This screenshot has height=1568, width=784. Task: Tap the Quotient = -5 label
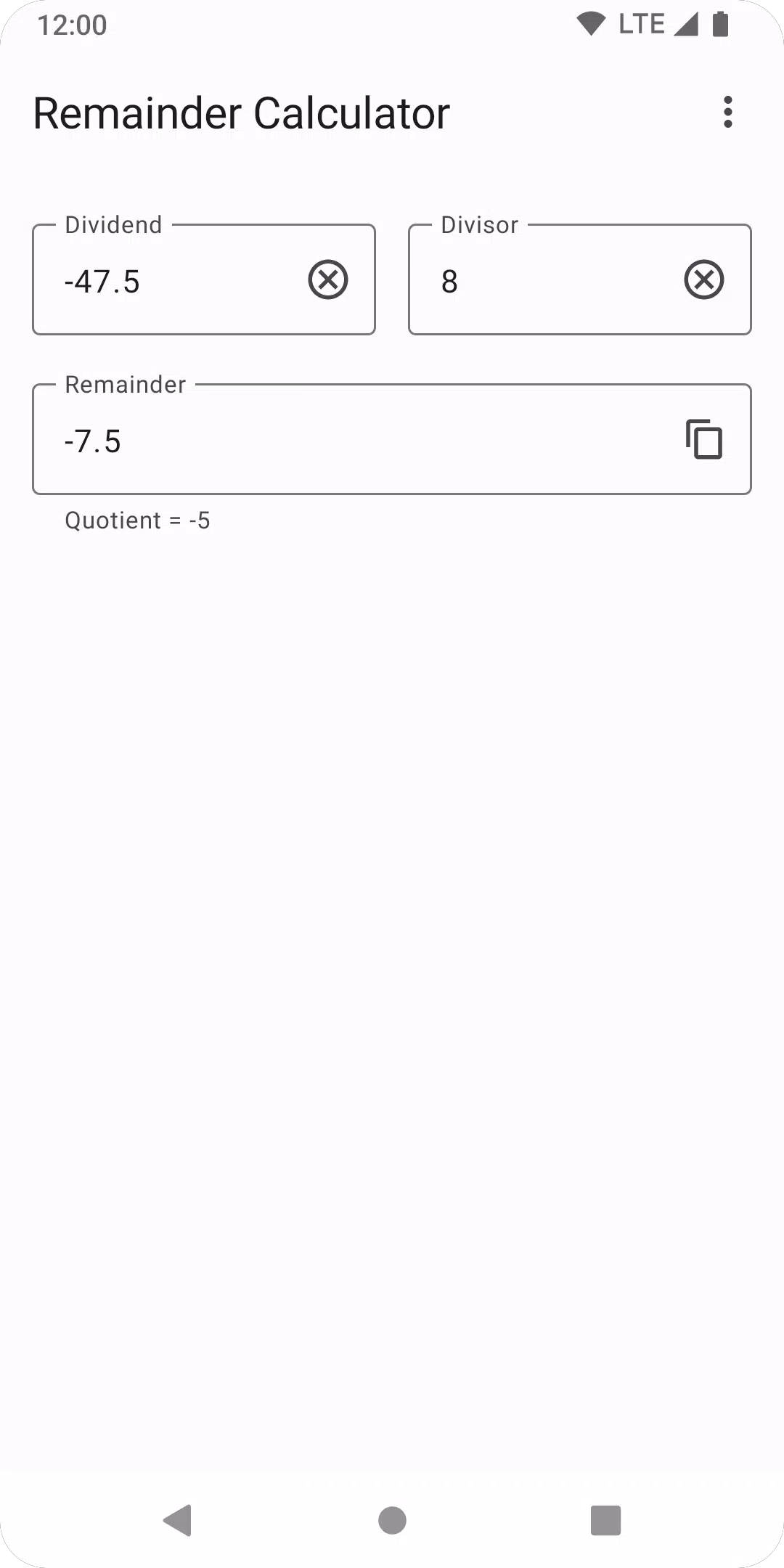tap(137, 520)
